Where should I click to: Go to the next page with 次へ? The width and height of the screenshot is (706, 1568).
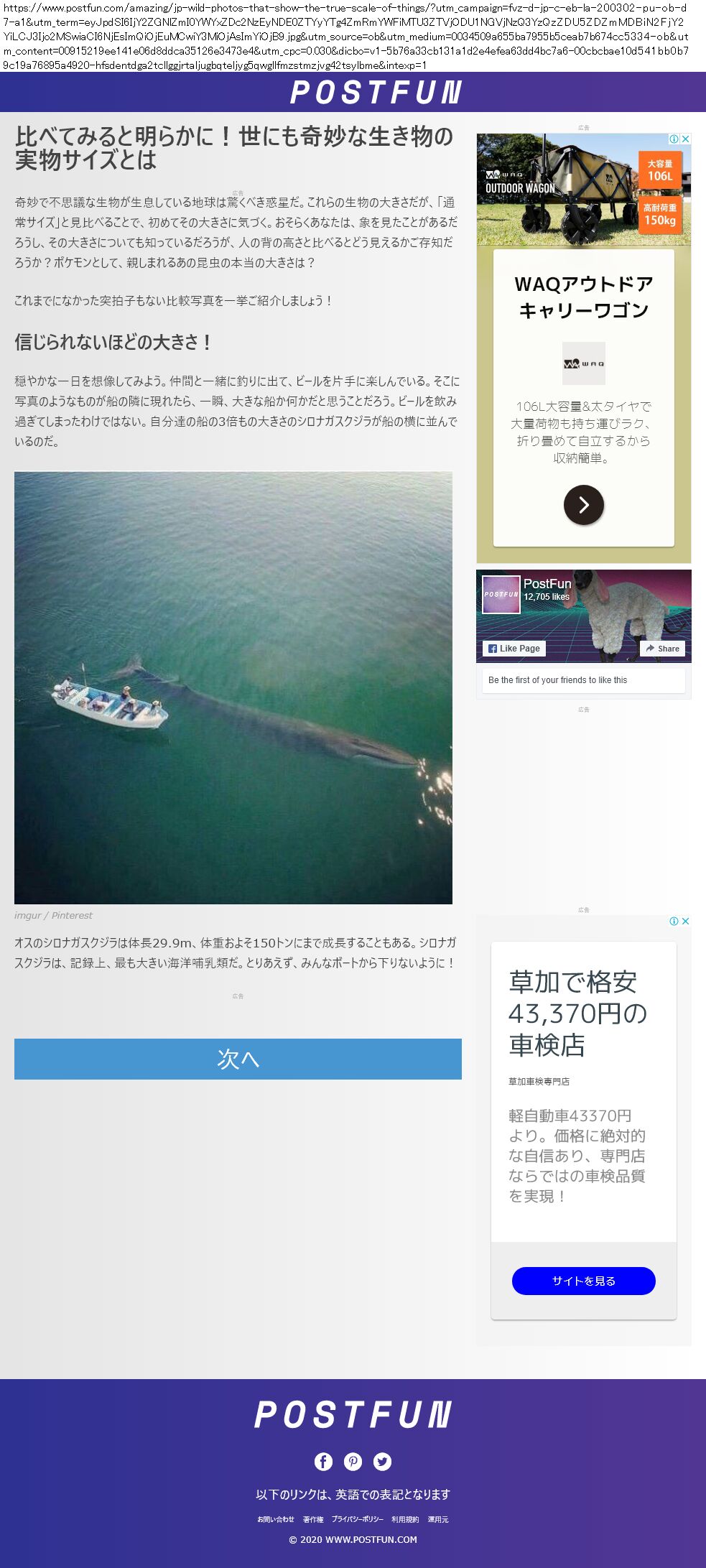238,1059
